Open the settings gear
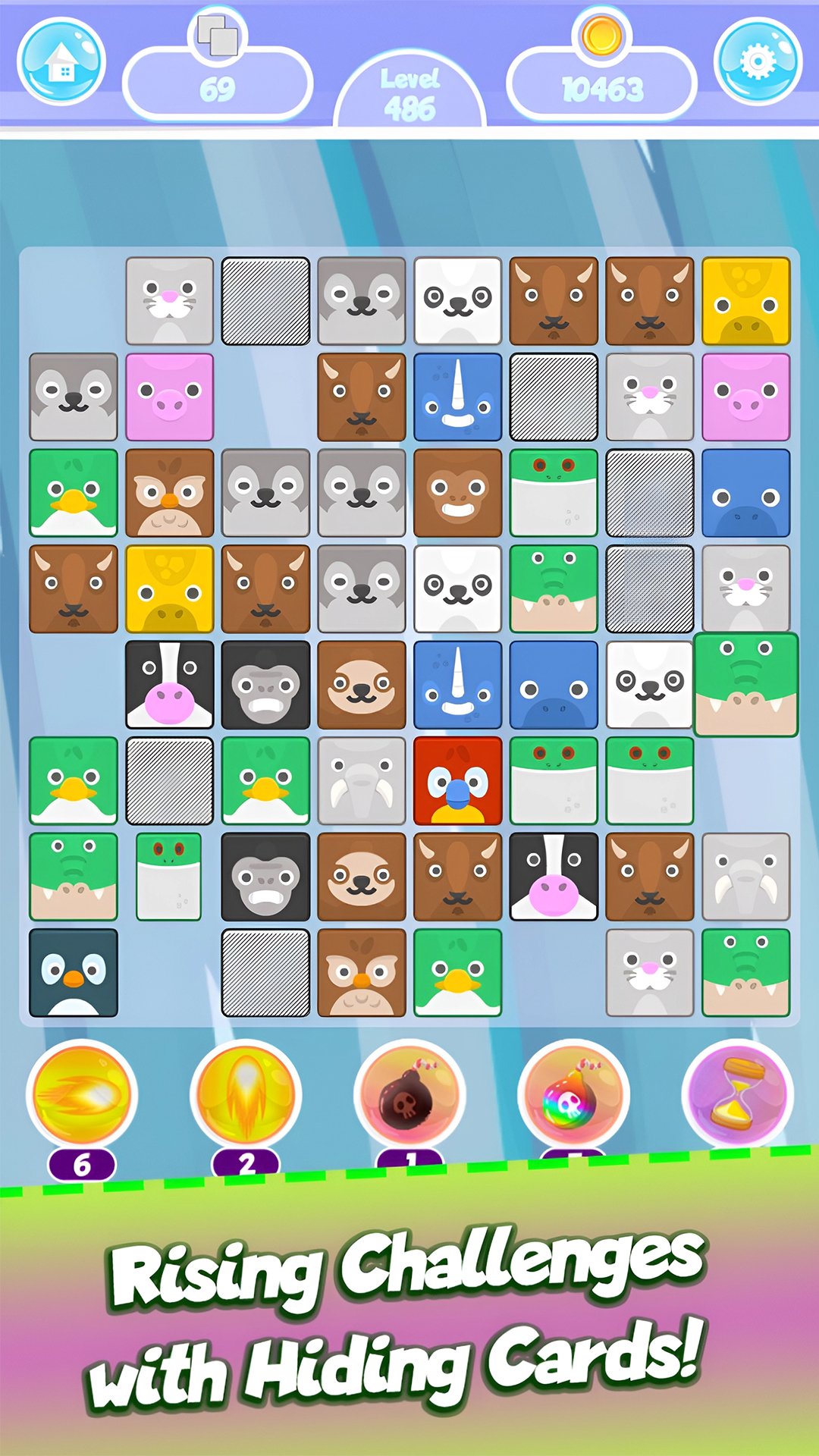Screen dimensions: 819x1456 (x=758, y=61)
